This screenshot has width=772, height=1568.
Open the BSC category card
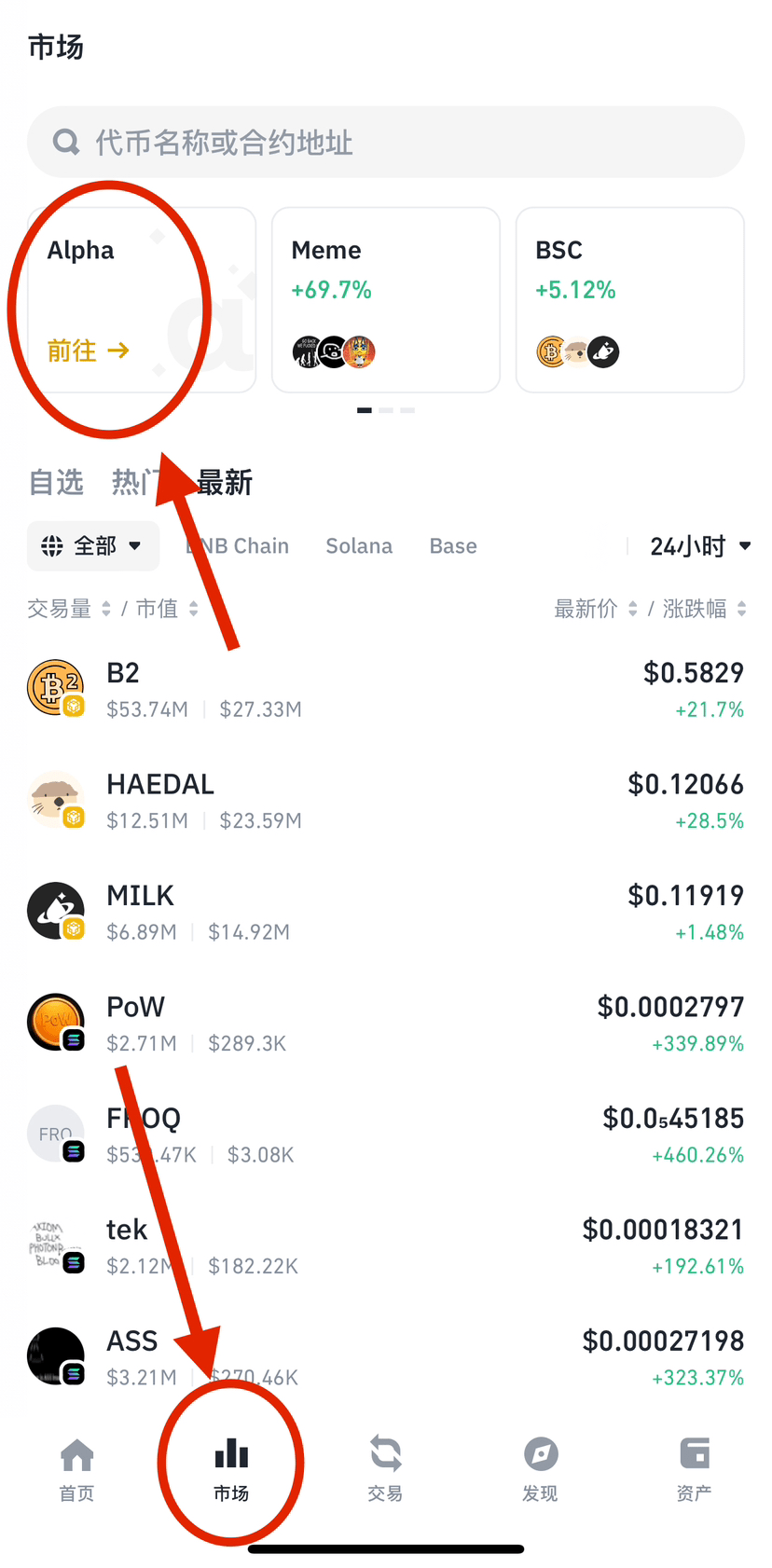point(630,299)
